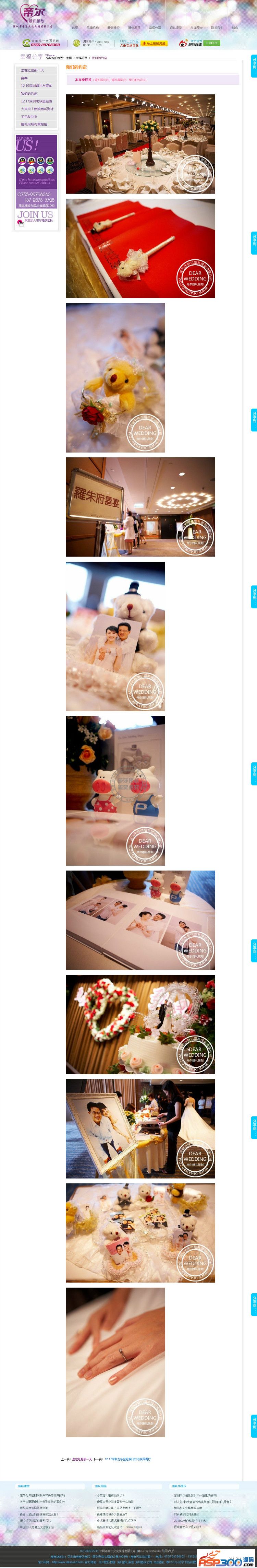Open the next article link after 下一篇
257x1568 pixels.
tap(127, 1459)
